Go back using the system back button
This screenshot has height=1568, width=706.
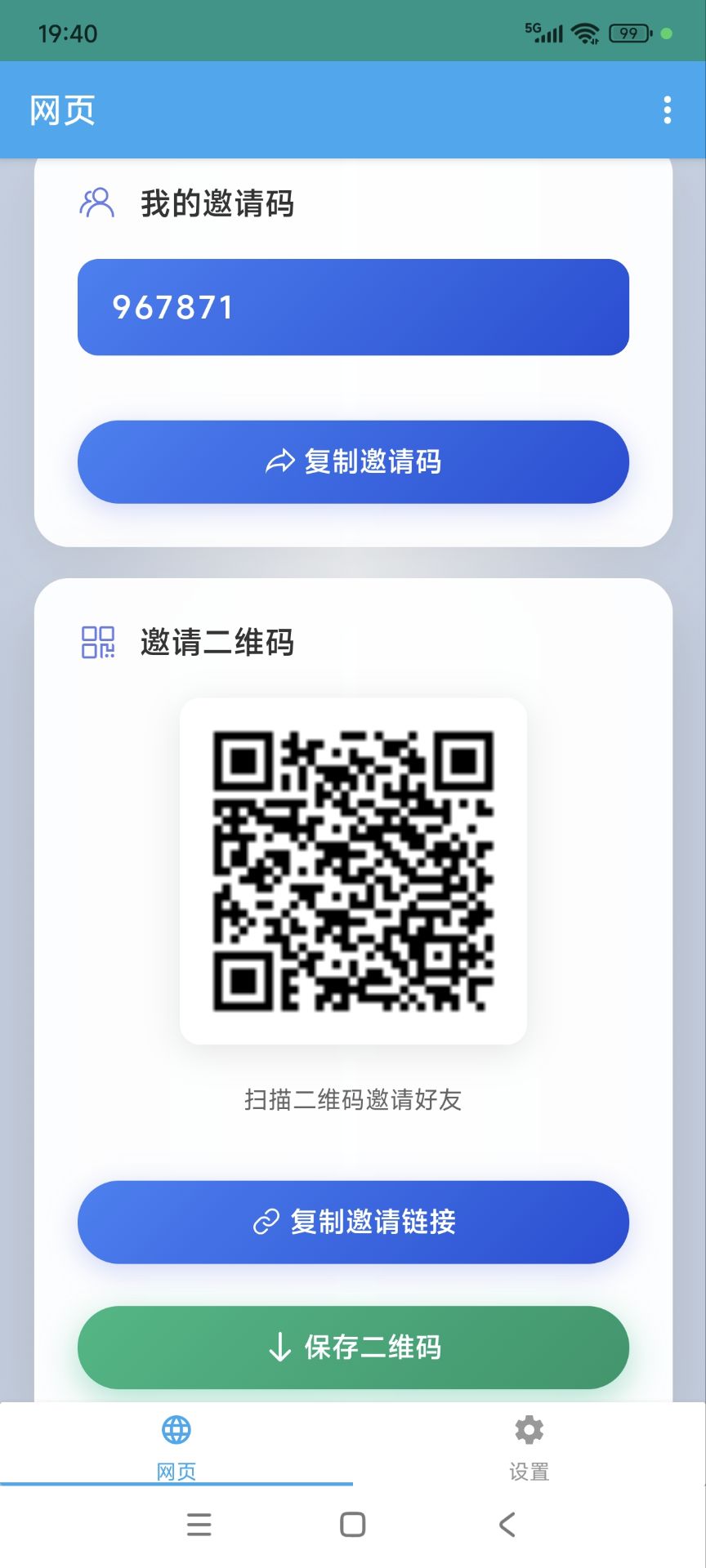click(507, 1524)
